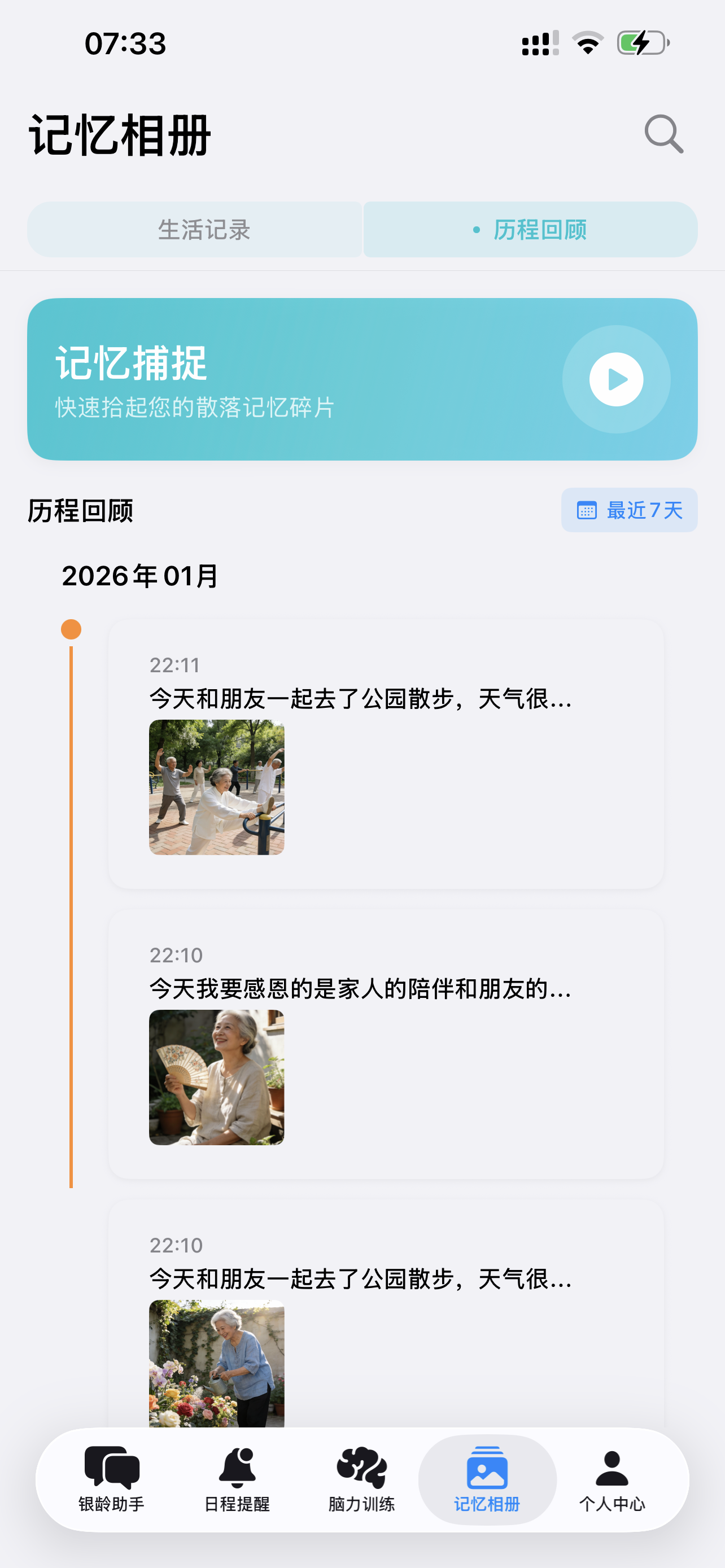Tap the battery indicator in status bar

641,41
